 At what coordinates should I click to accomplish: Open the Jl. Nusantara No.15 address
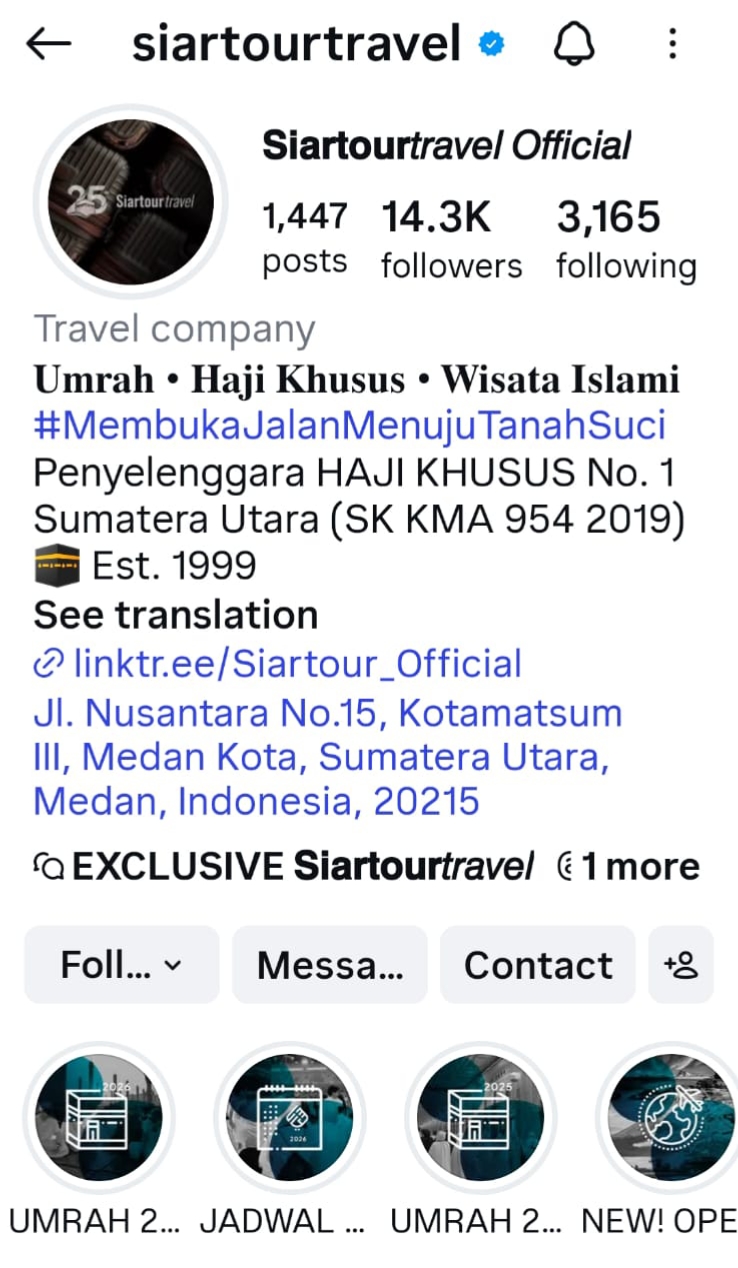click(x=327, y=757)
